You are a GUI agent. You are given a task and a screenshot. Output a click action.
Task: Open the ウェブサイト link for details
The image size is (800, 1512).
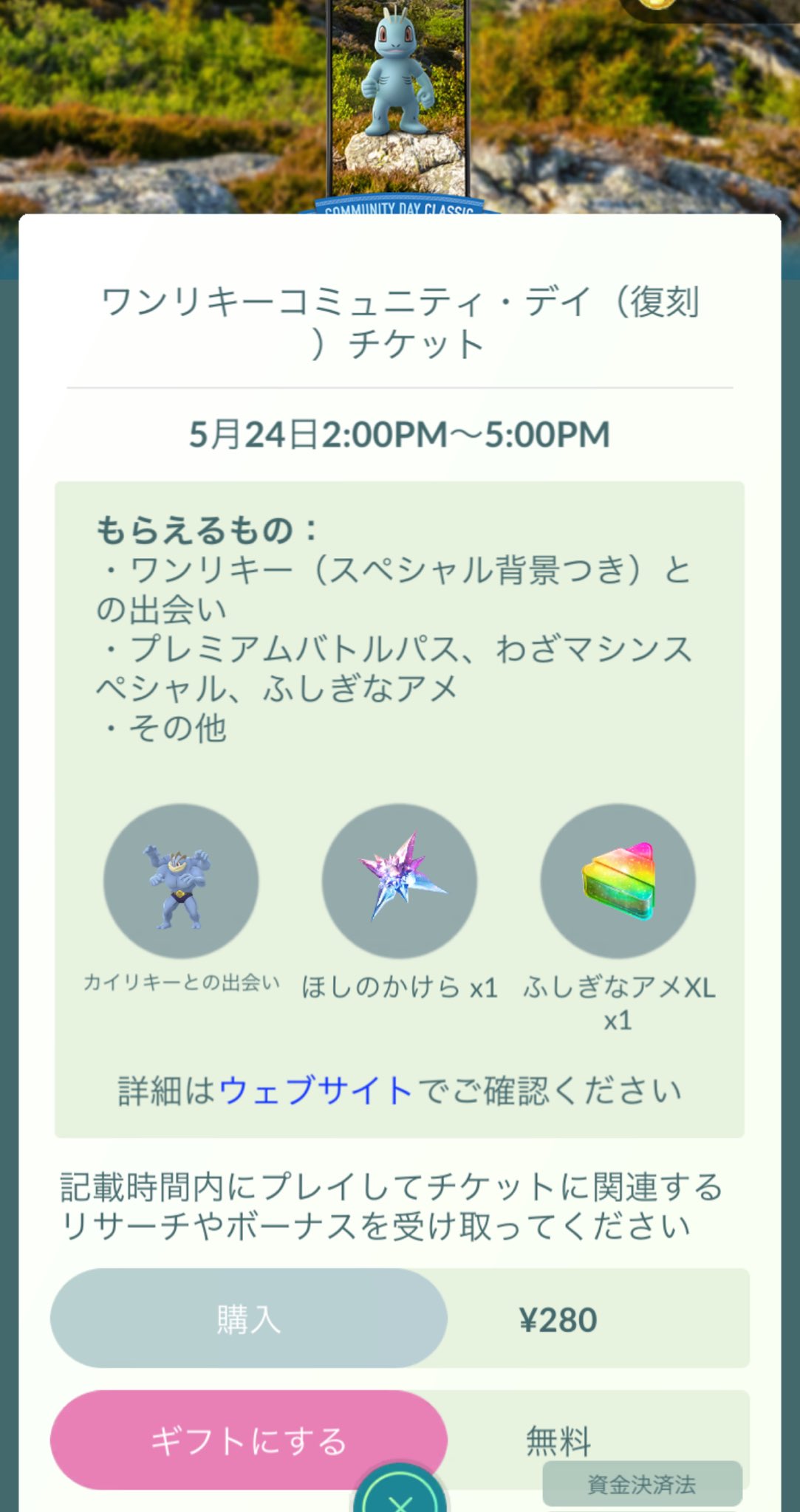(x=315, y=1090)
